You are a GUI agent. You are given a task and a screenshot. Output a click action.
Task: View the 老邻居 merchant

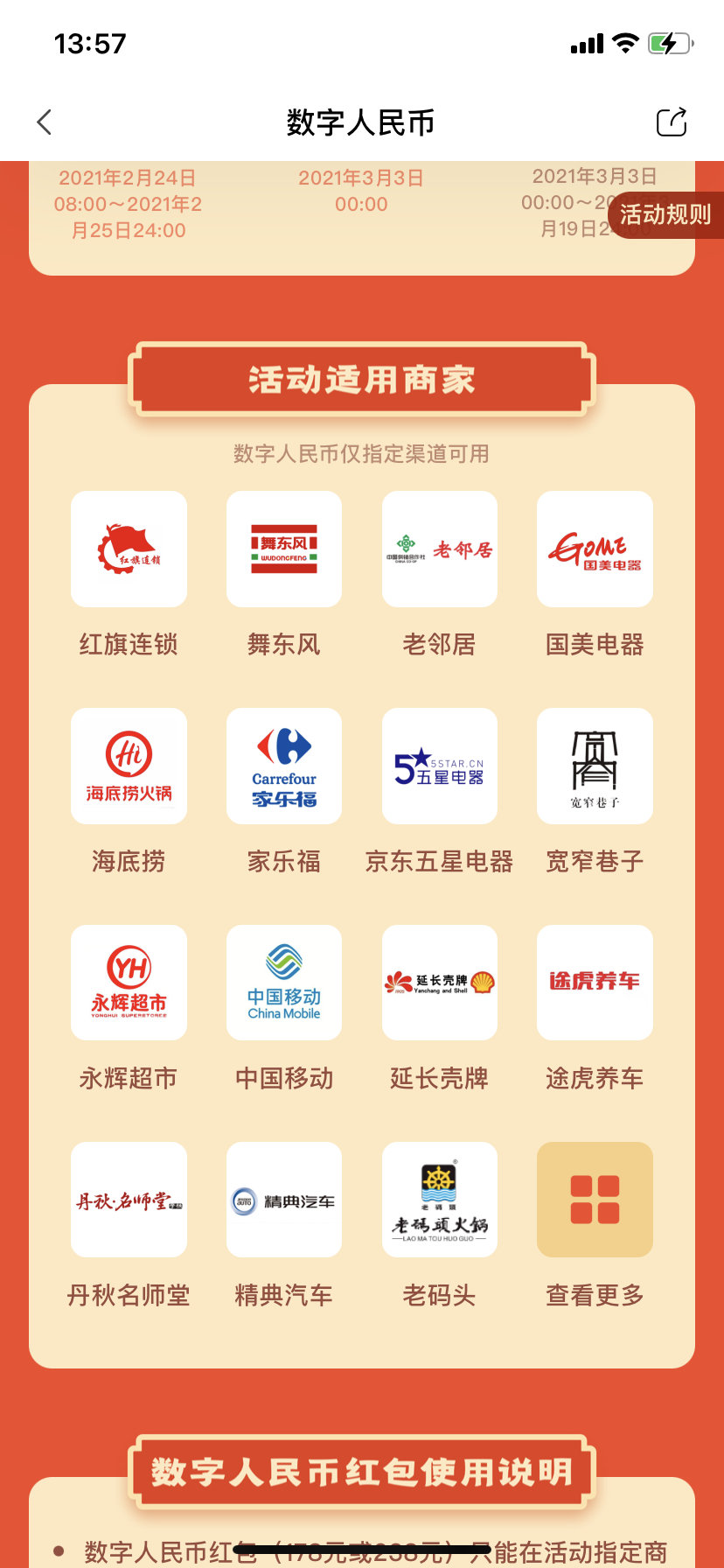pos(440,549)
